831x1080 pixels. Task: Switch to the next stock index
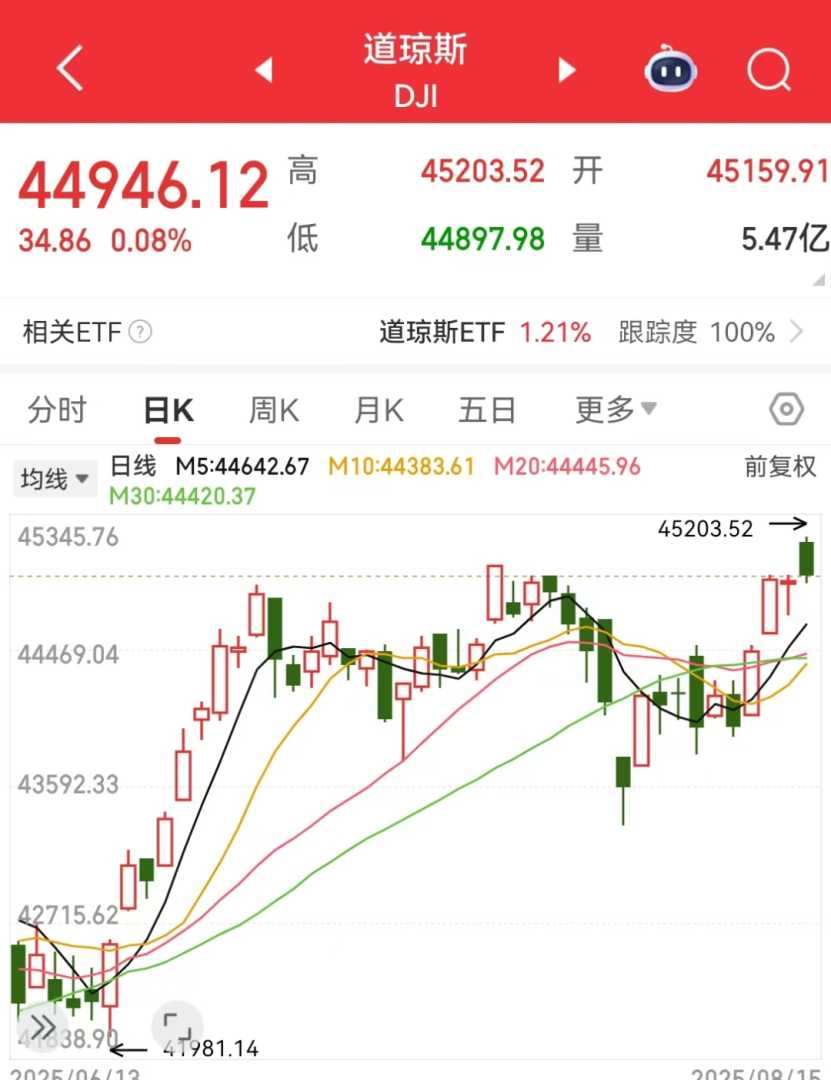coord(567,70)
